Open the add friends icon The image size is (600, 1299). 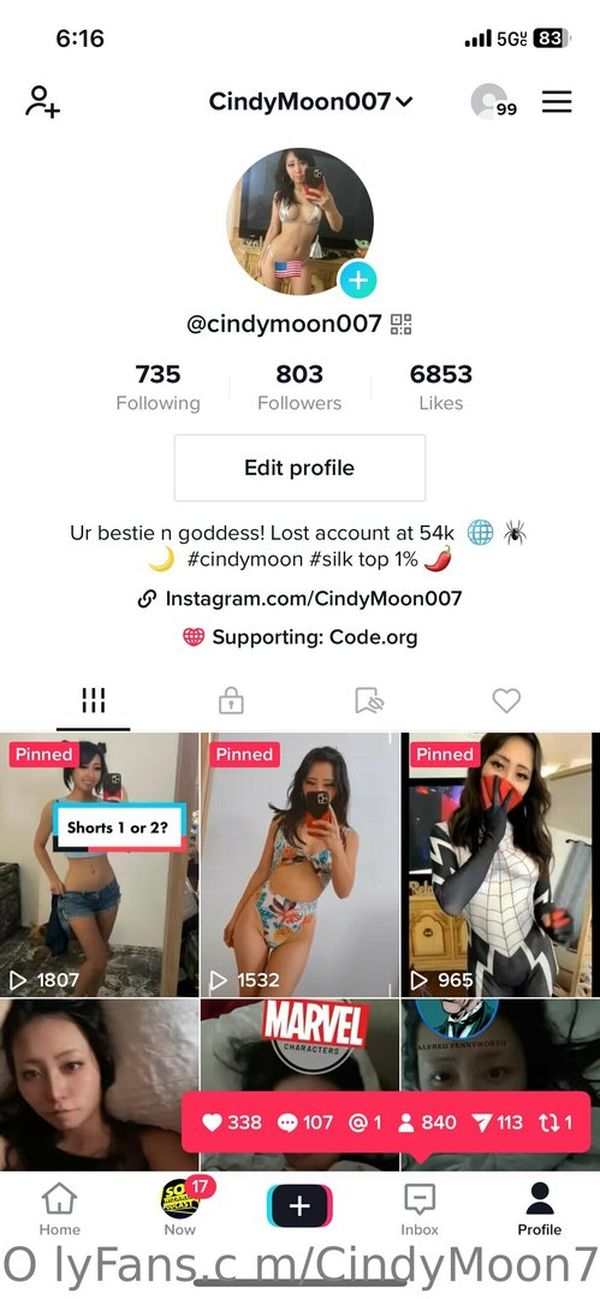pyautogui.click(x=42, y=102)
